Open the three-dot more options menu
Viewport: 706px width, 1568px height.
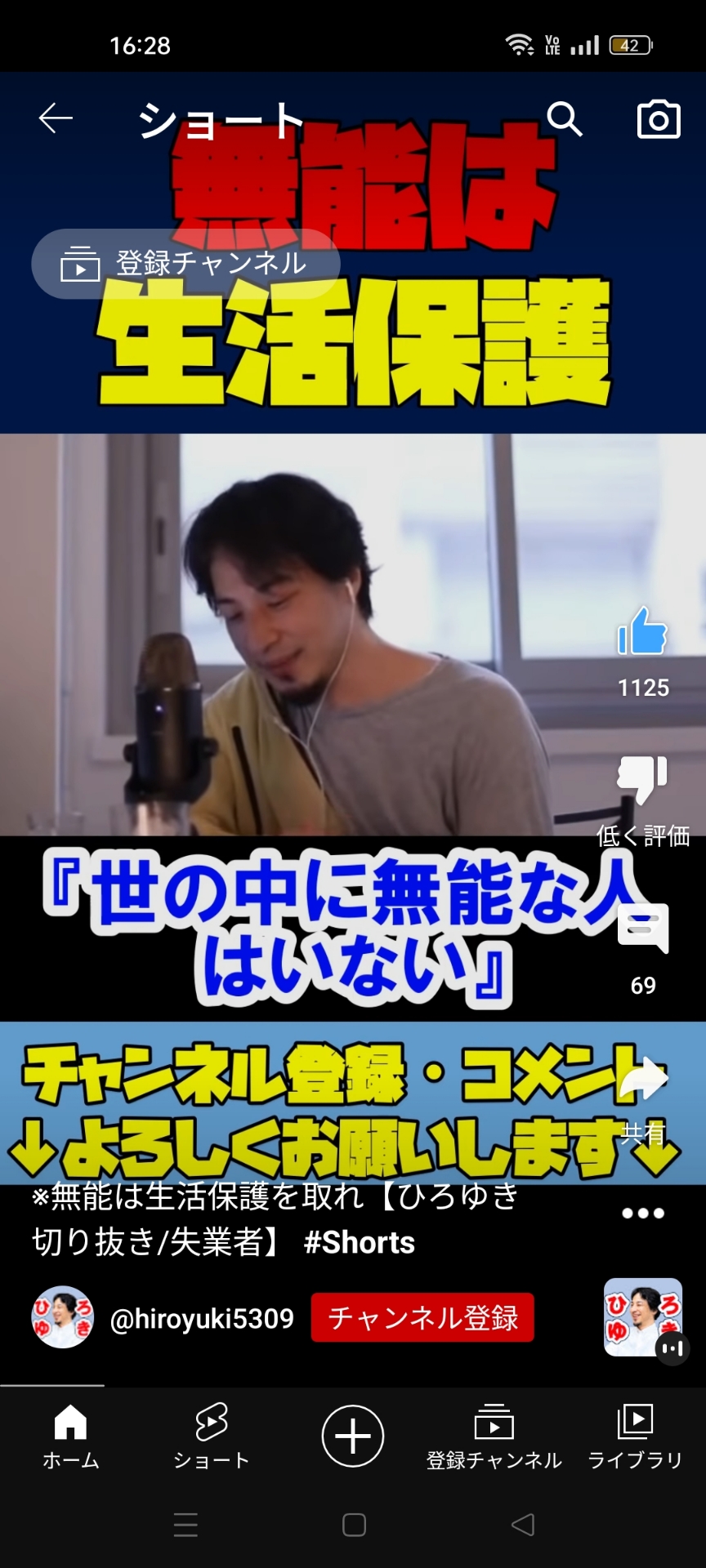[643, 1214]
